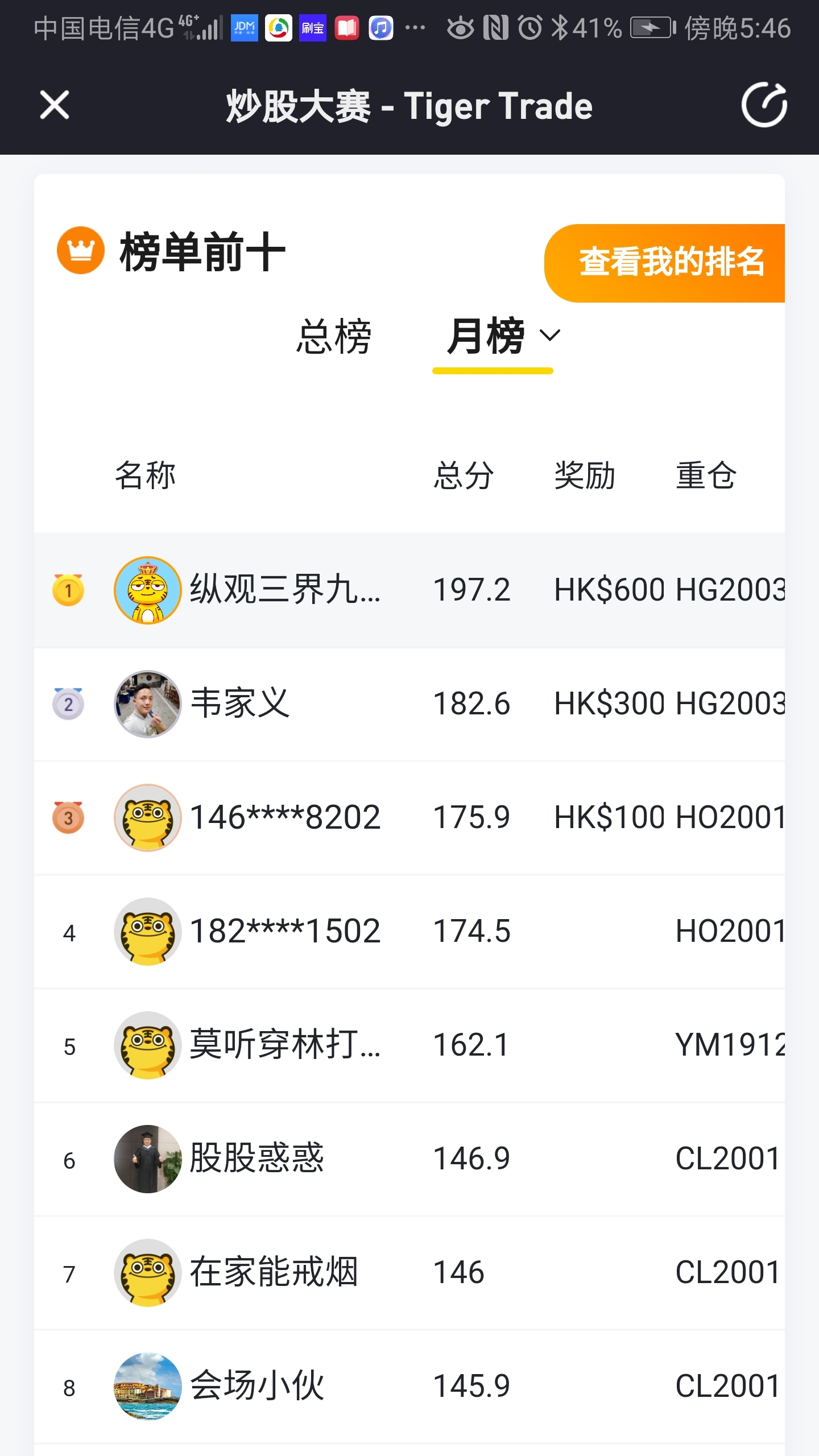
Task: Switch to the 总榜 tab
Action: click(x=334, y=337)
